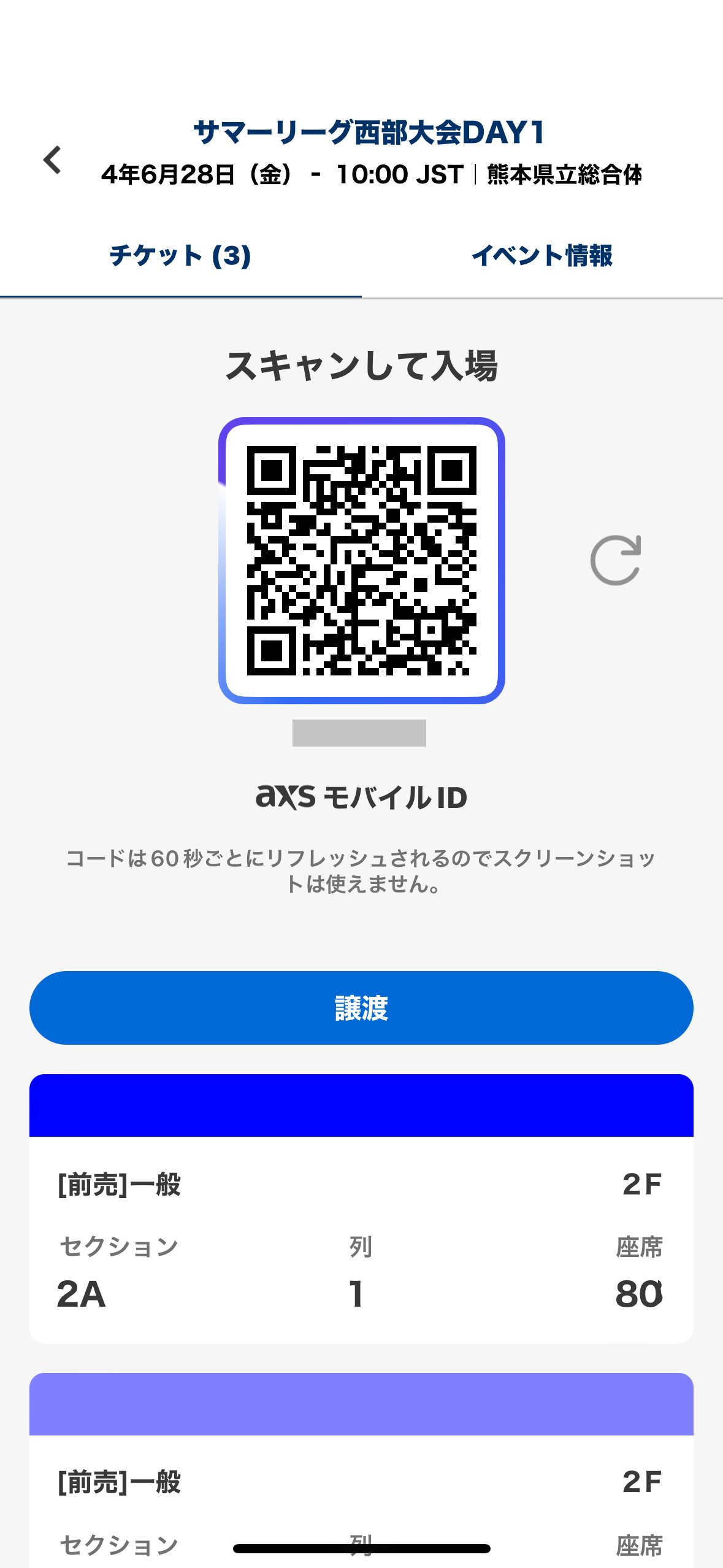Select the チケット (3) tab
The width and height of the screenshot is (723, 1568).
click(x=180, y=256)
